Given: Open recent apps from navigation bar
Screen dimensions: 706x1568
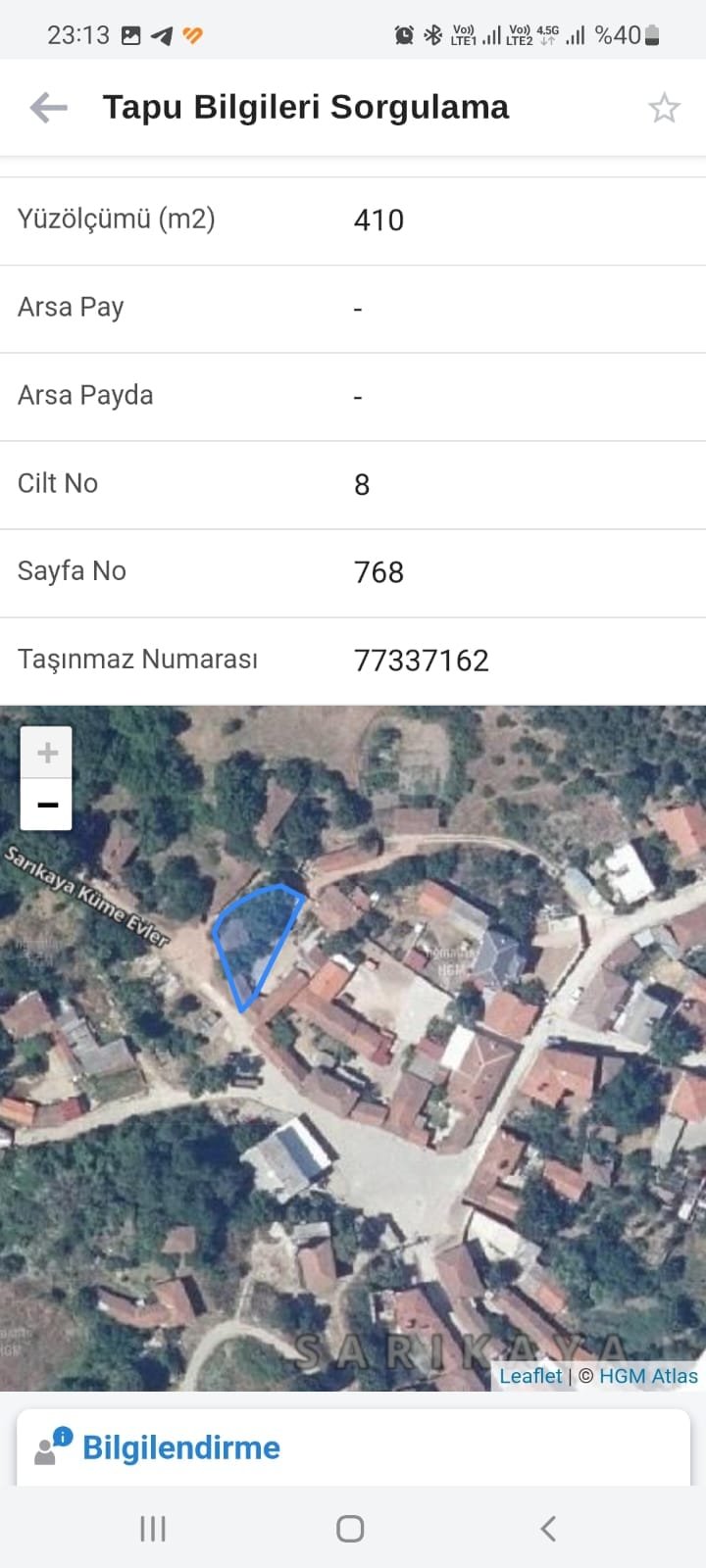Looking at the screenshot, I should (153, 1529).
